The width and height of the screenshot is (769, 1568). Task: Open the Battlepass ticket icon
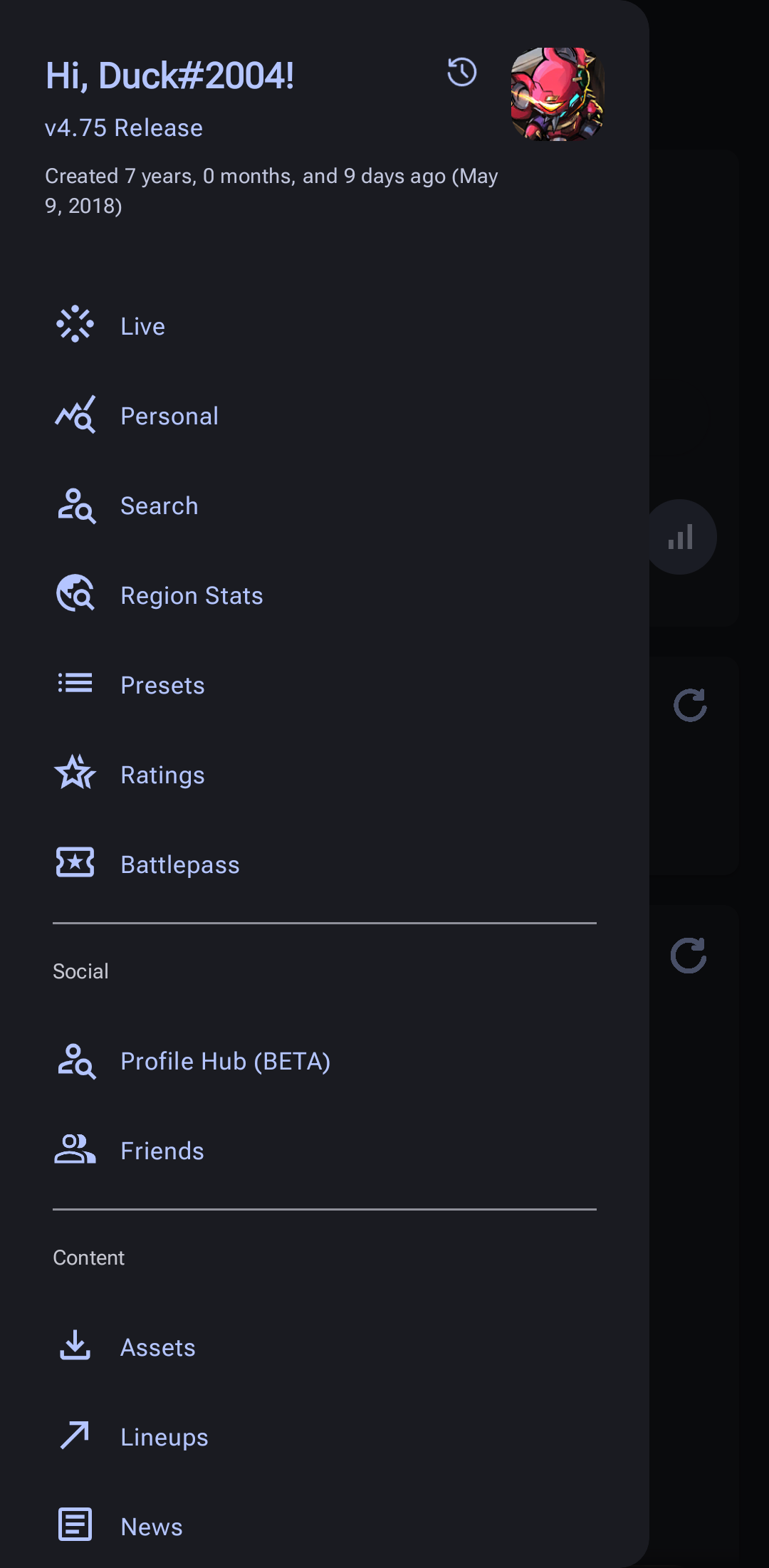[74, 864]
